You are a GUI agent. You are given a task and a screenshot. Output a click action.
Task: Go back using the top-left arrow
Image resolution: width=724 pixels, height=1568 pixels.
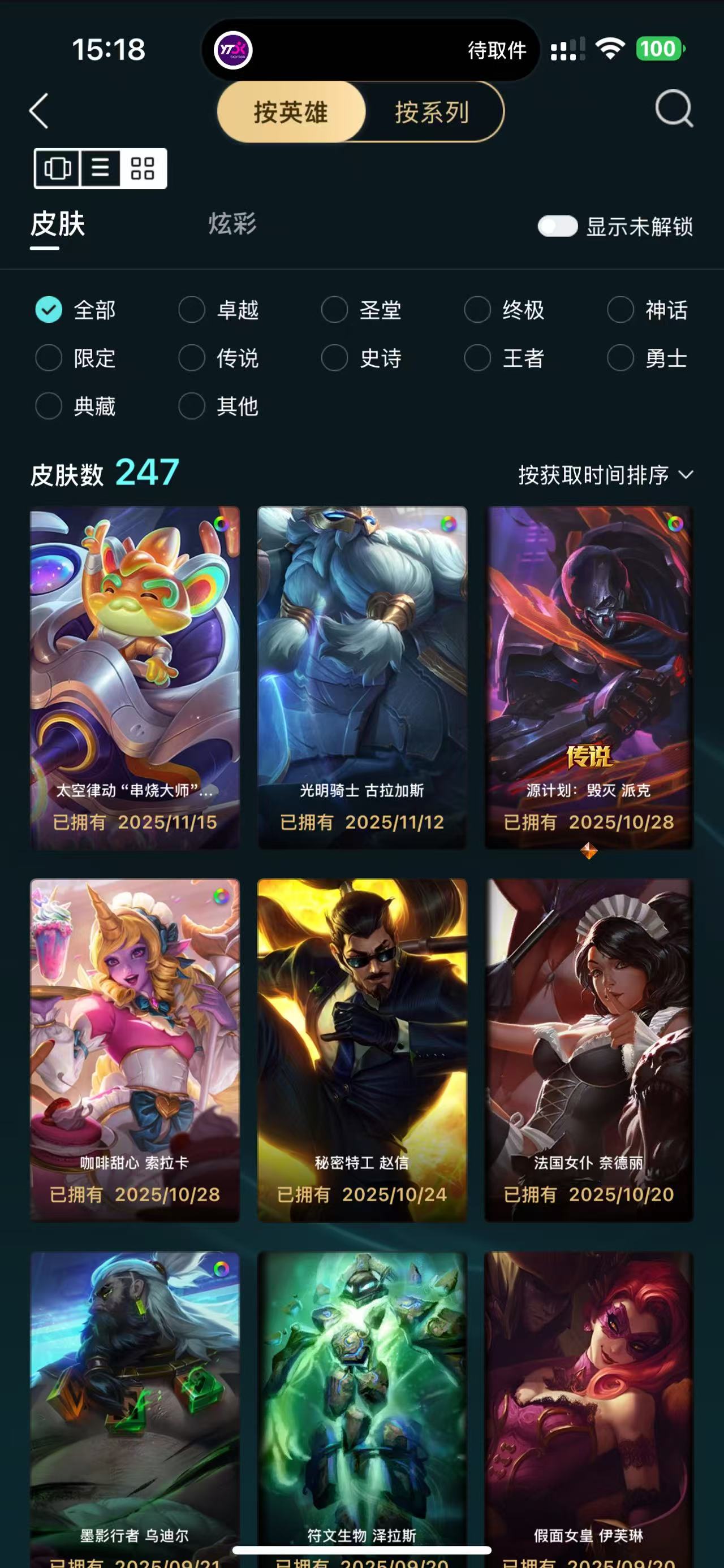pos(39,111)
